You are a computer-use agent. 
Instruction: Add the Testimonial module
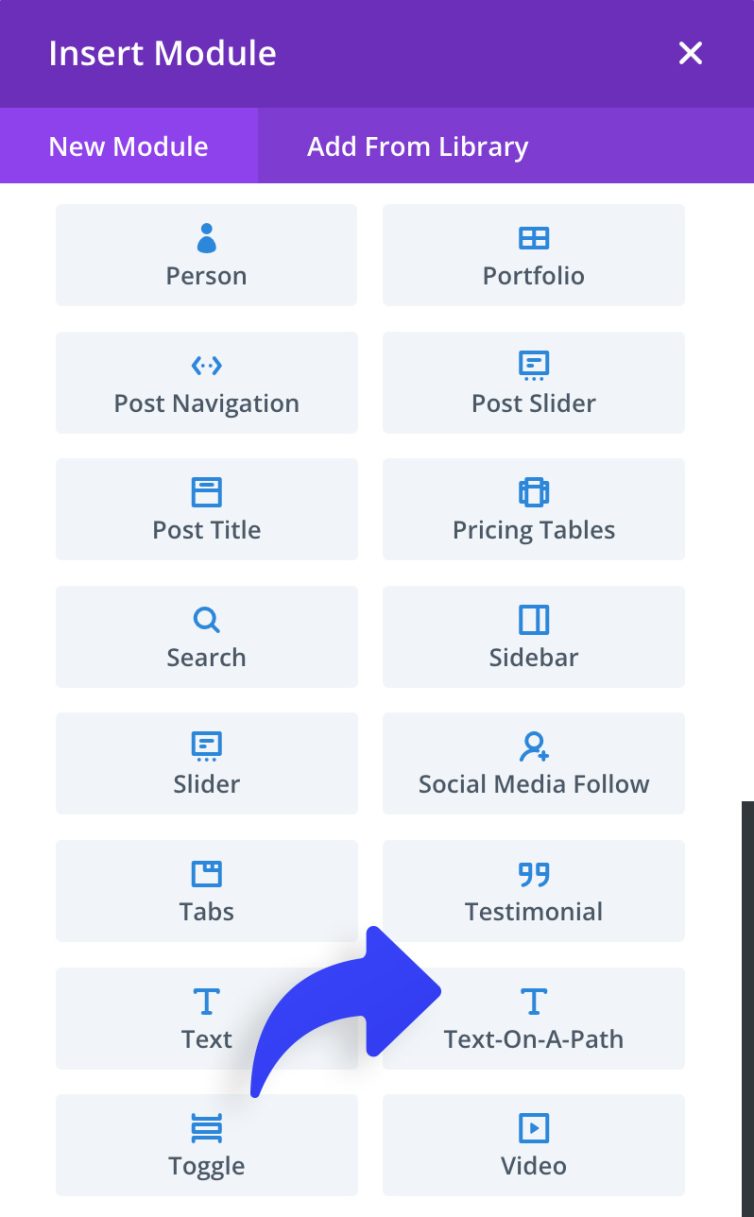(x=533, y=890)
